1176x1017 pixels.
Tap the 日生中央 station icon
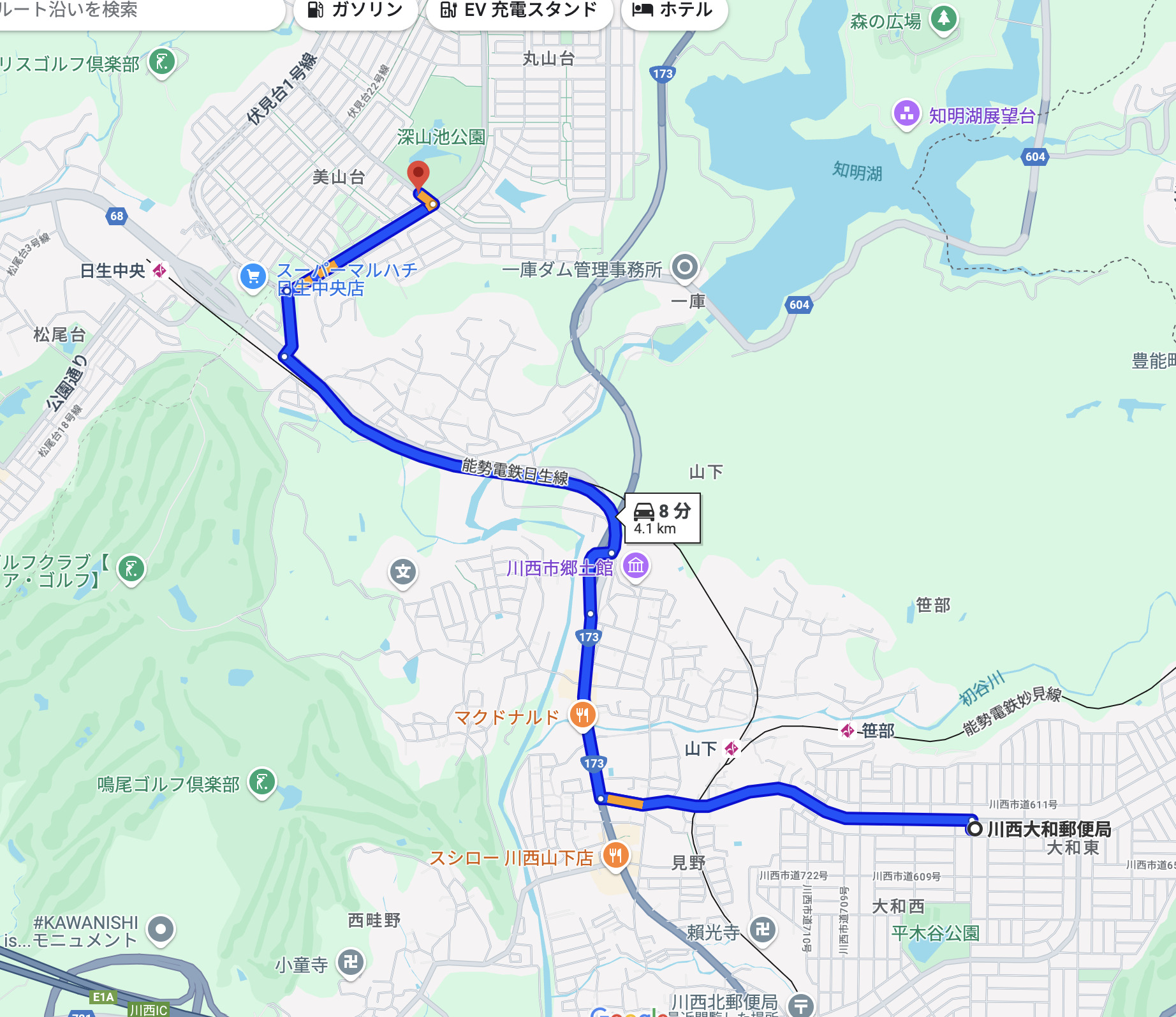pos(159,271)
